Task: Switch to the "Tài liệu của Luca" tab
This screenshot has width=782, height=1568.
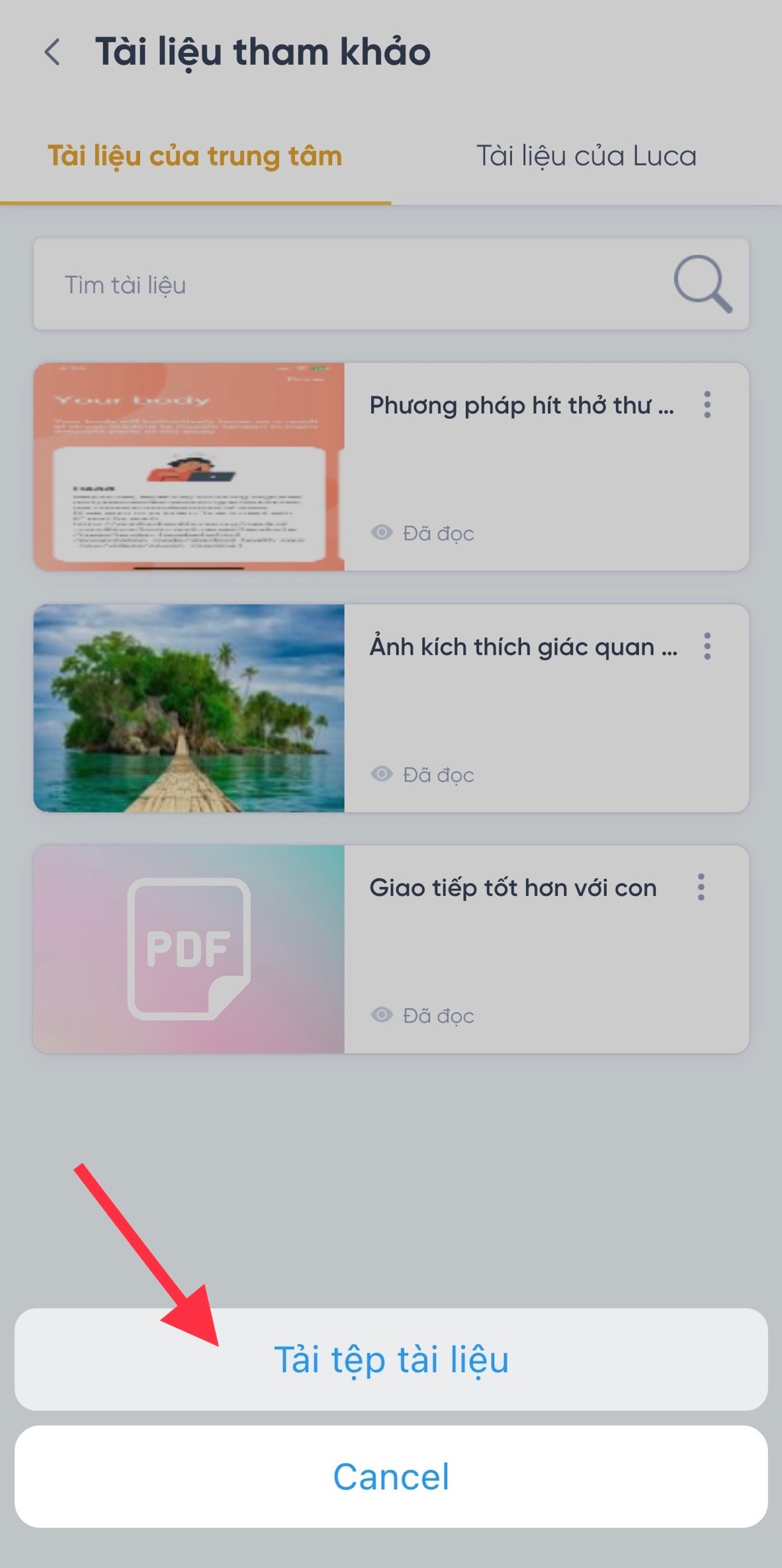Action: point(586,156)
